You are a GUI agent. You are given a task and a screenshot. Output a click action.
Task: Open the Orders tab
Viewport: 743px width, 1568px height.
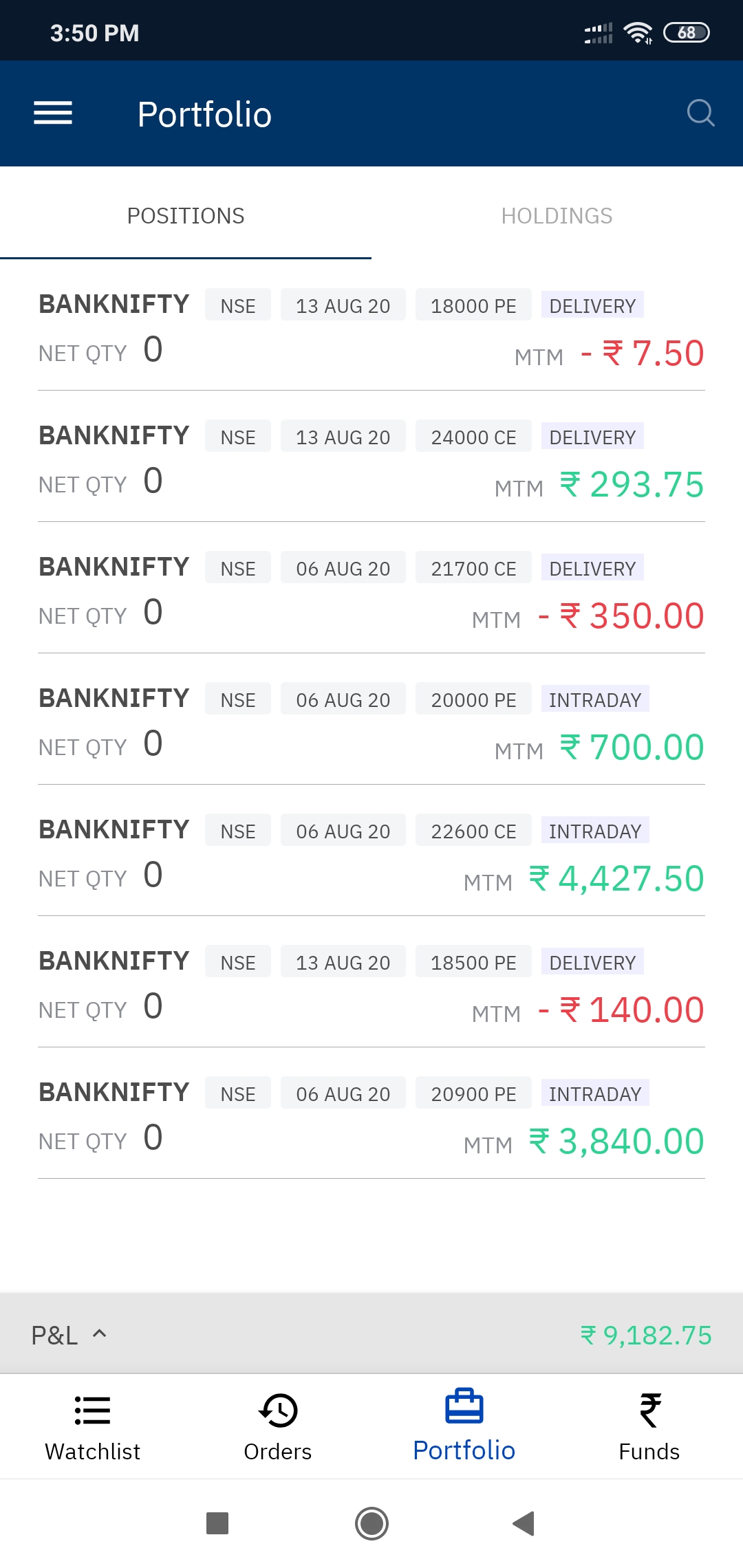(x=278, y=1427)
